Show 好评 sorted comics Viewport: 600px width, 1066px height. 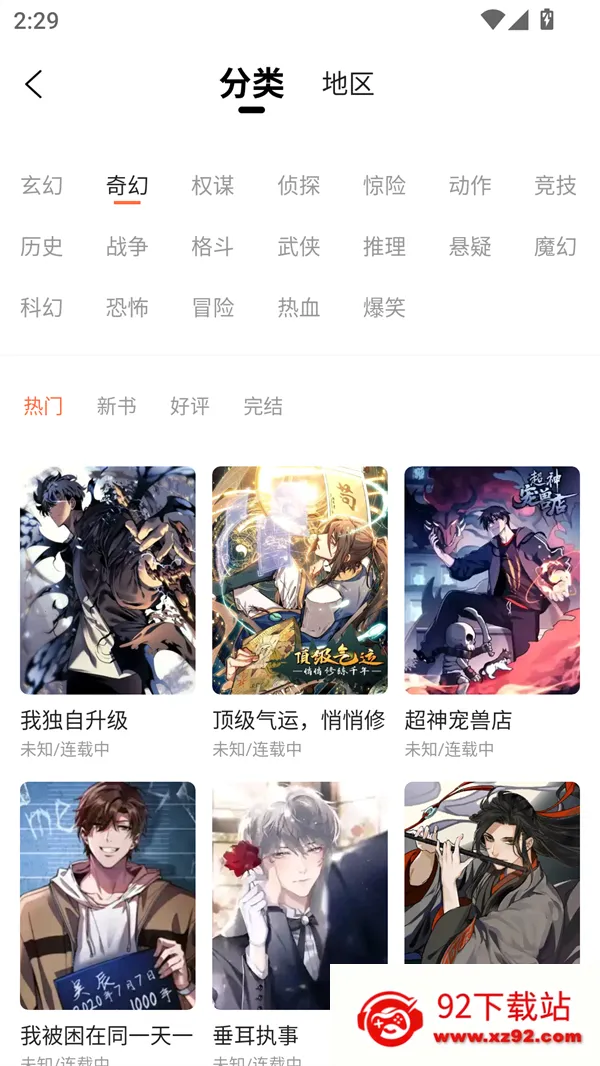coord(190,407)
